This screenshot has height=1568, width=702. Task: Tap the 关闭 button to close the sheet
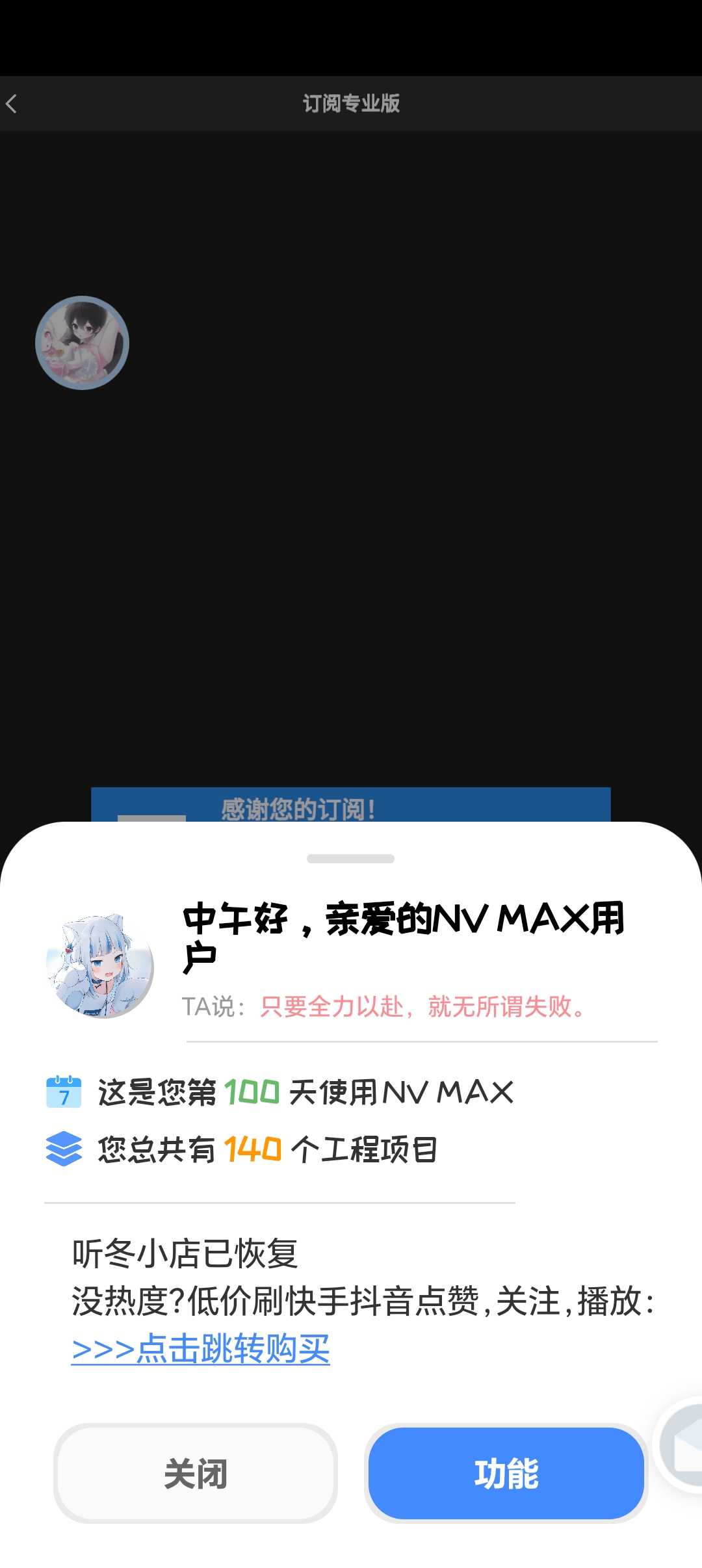[x=195, y=1473]
